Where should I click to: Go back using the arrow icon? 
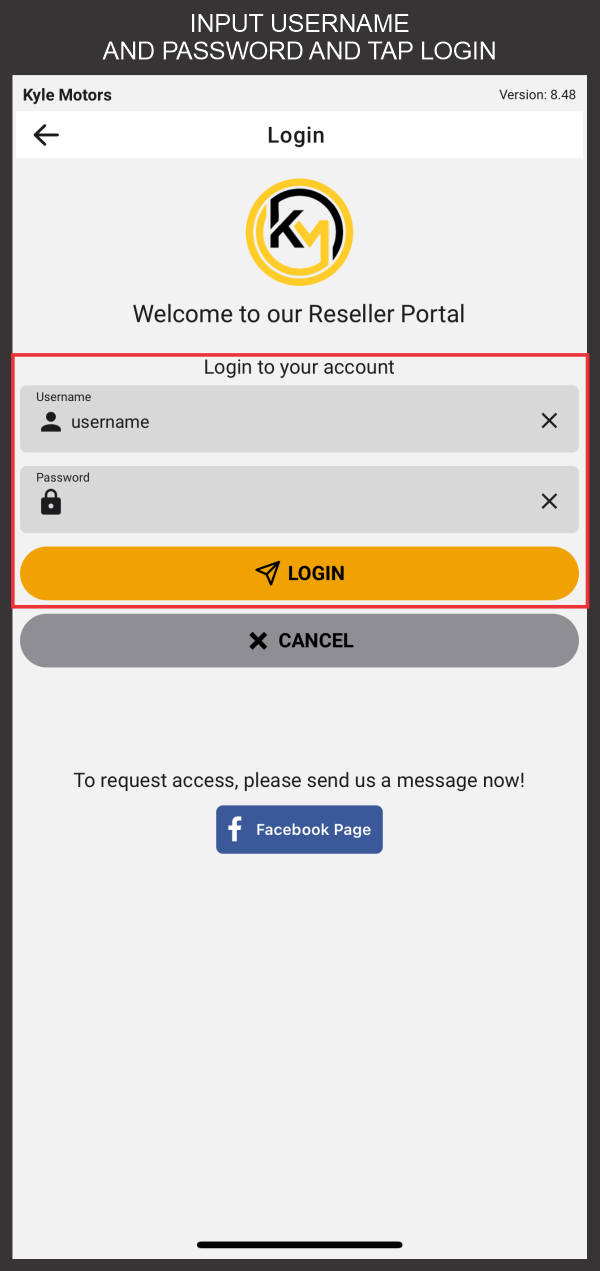click(46, 135)
